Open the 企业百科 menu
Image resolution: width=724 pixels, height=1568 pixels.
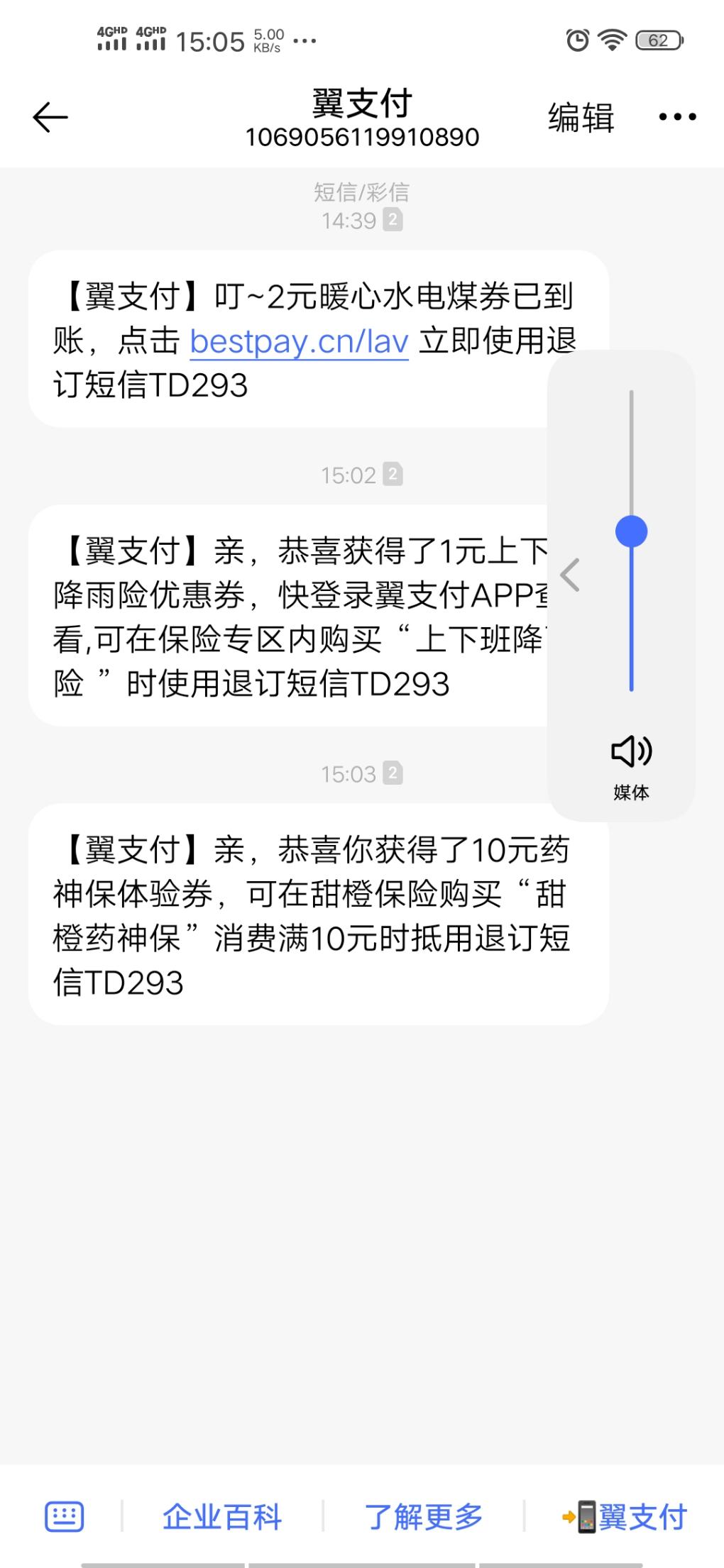pos(222,1517)
